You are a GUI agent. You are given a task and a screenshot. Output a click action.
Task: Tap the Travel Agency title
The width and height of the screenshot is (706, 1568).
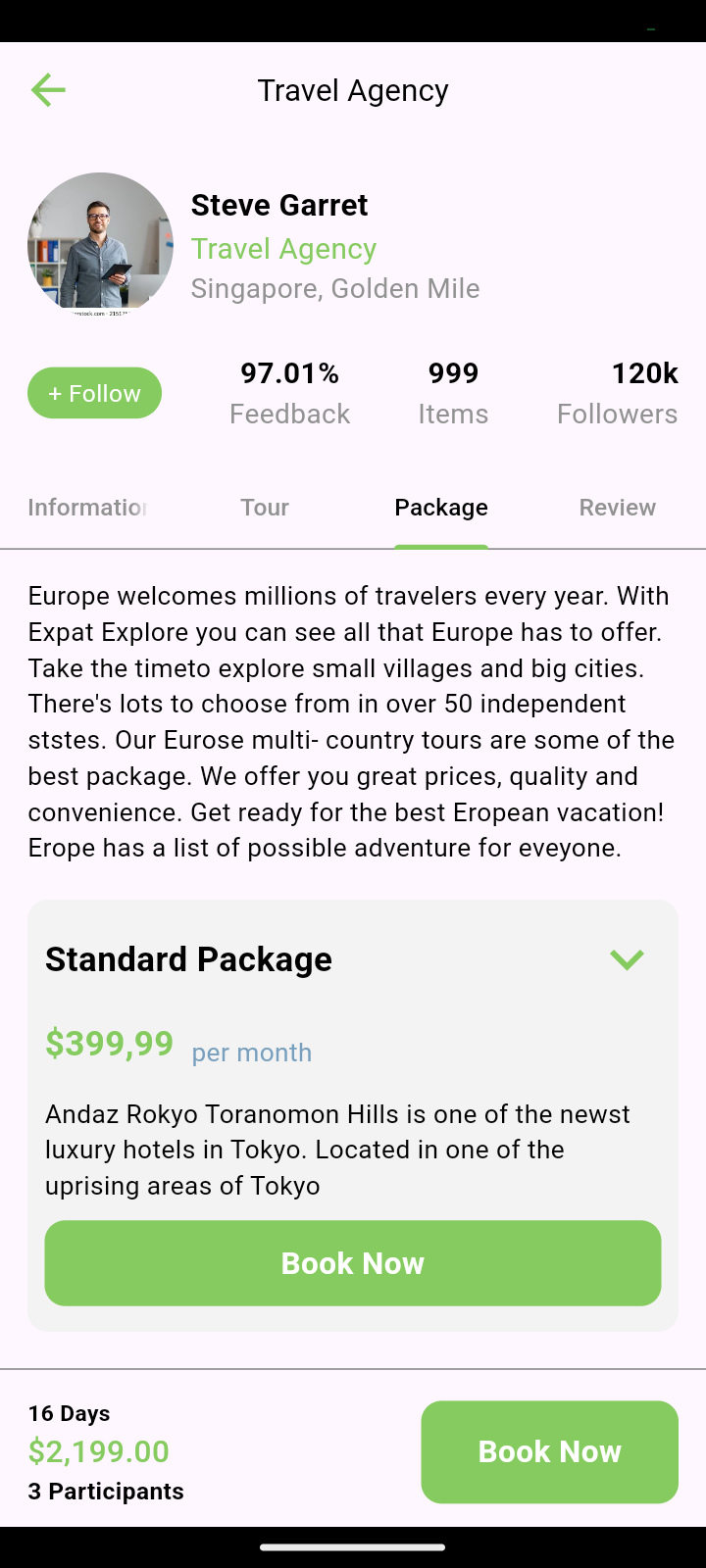click(x=353, y=90)
